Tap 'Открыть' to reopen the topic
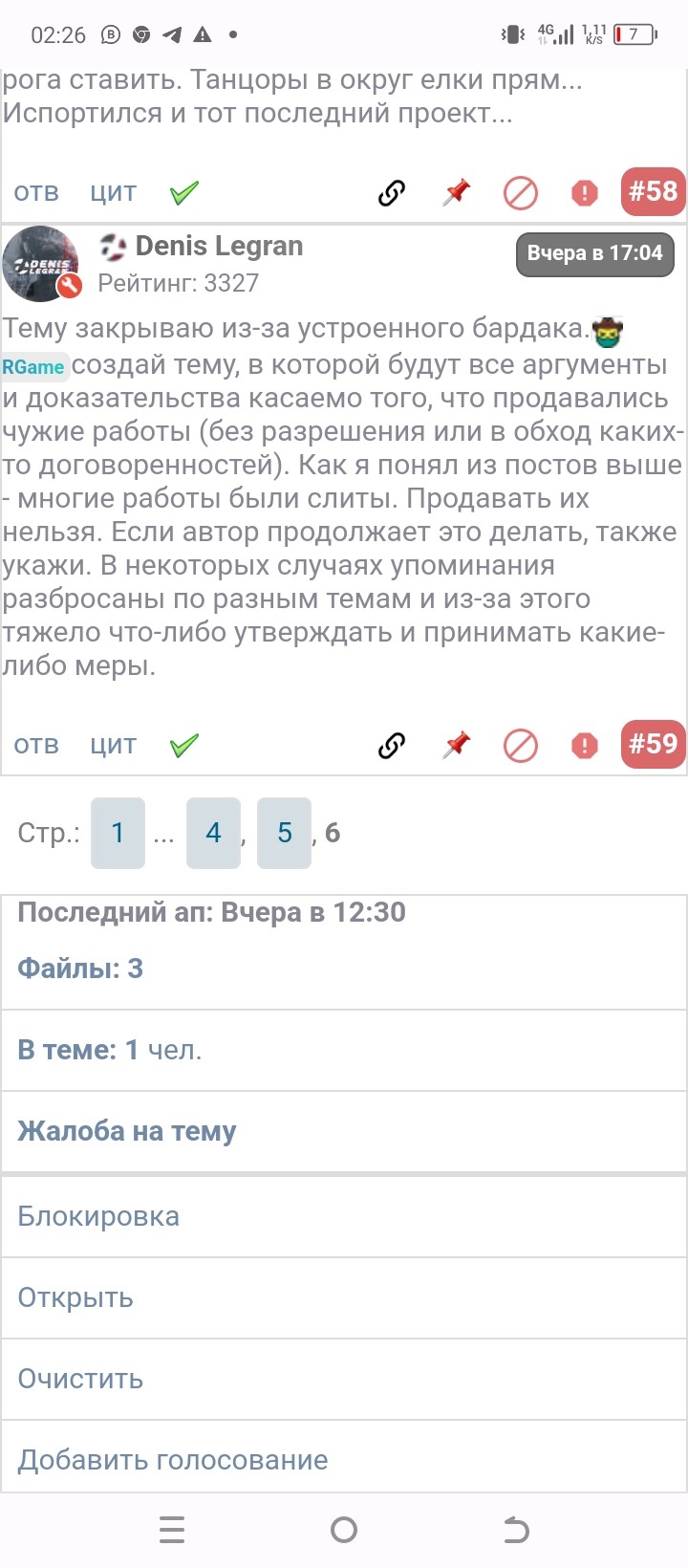The image size is (688, 1568). click(75, 1297)
